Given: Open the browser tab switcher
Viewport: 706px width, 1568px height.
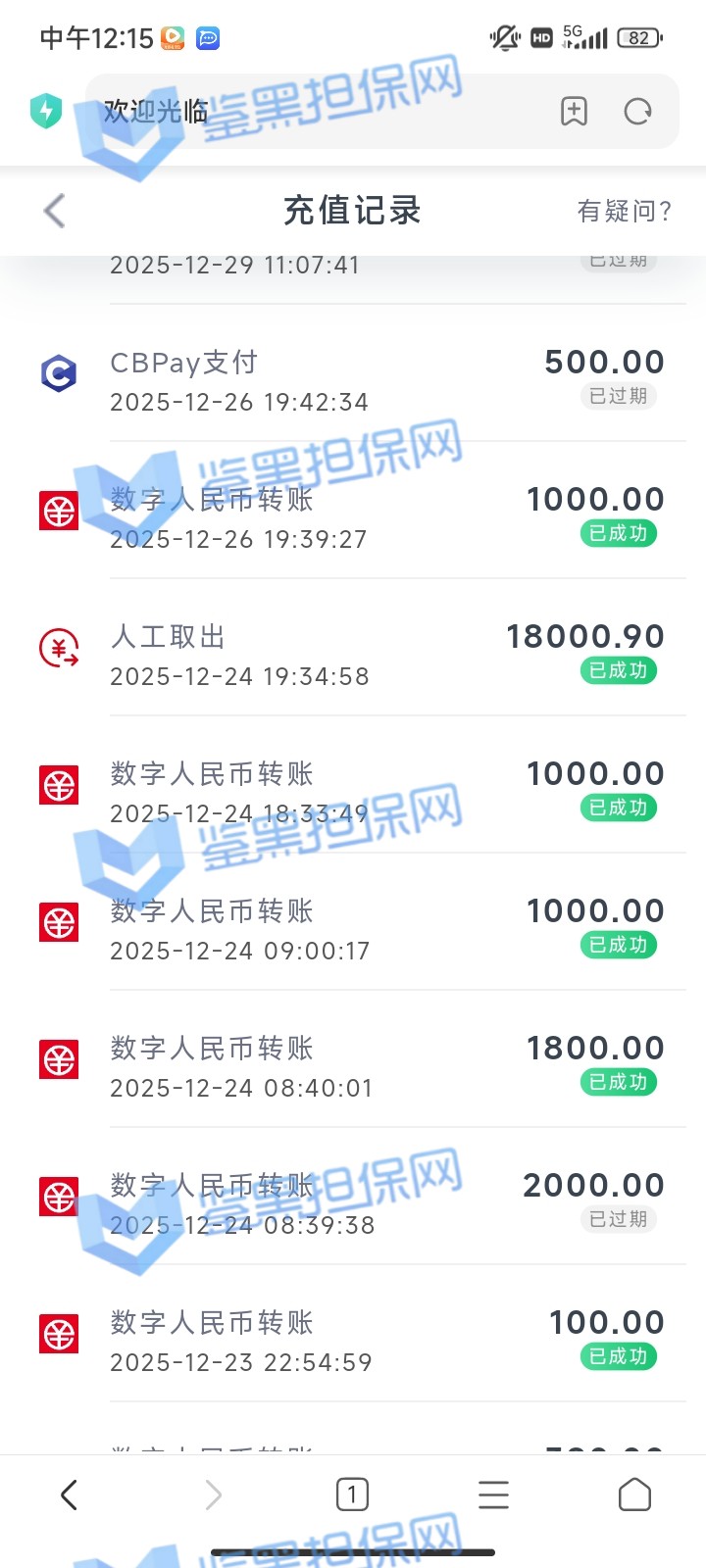Looking at the screenshot, I should pyautogui.click(x=352, y=1494).
